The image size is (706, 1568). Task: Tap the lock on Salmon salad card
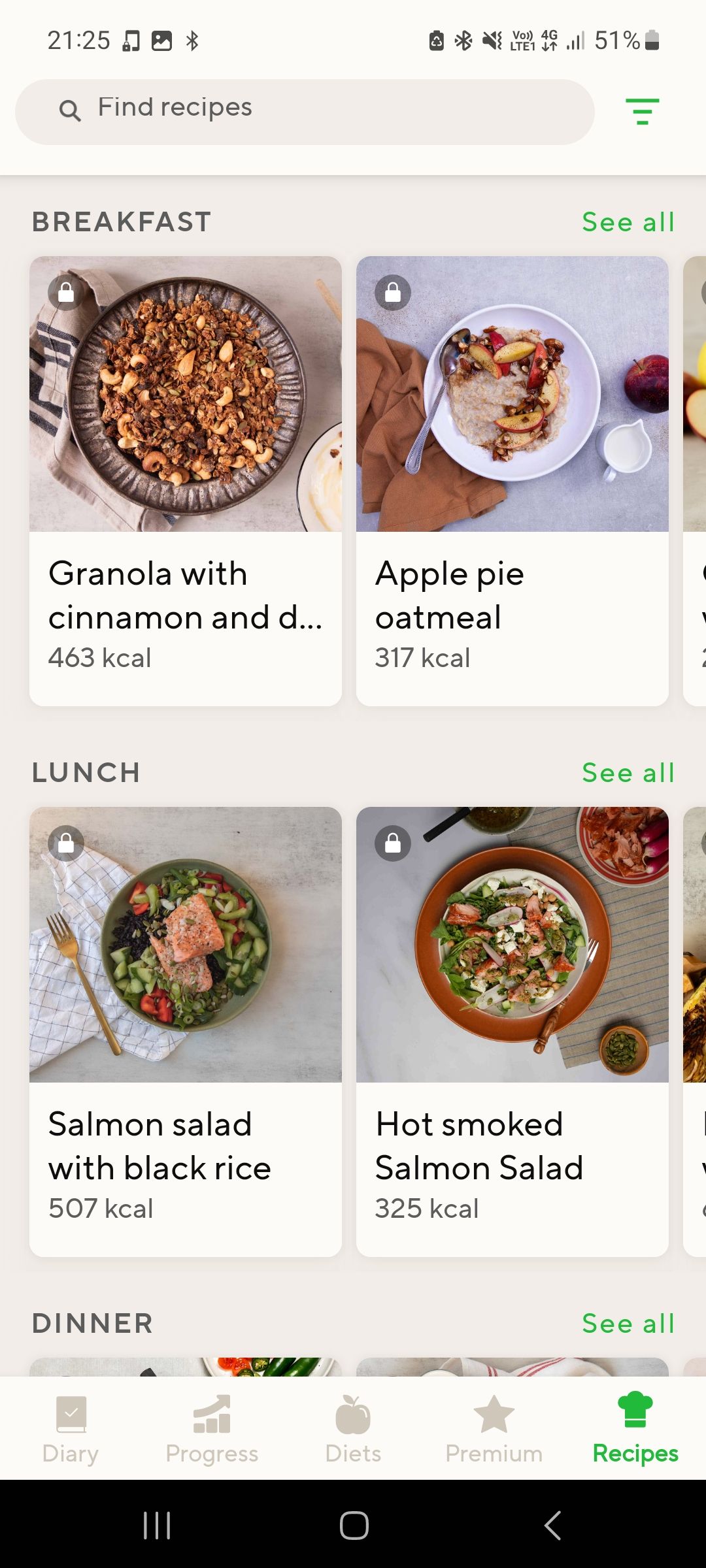[x=66, y=843]
